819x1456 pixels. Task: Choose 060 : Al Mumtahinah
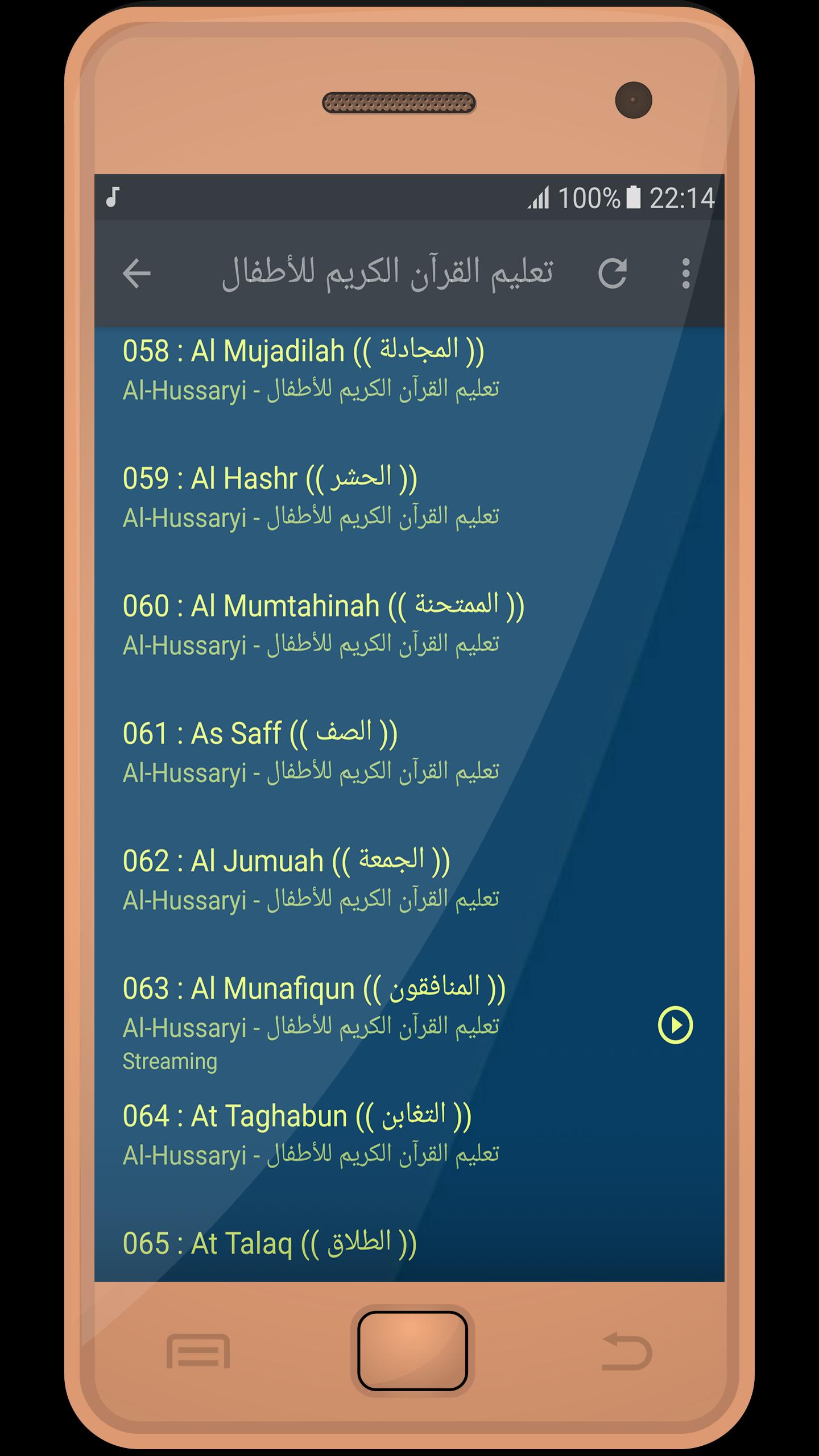341,624
